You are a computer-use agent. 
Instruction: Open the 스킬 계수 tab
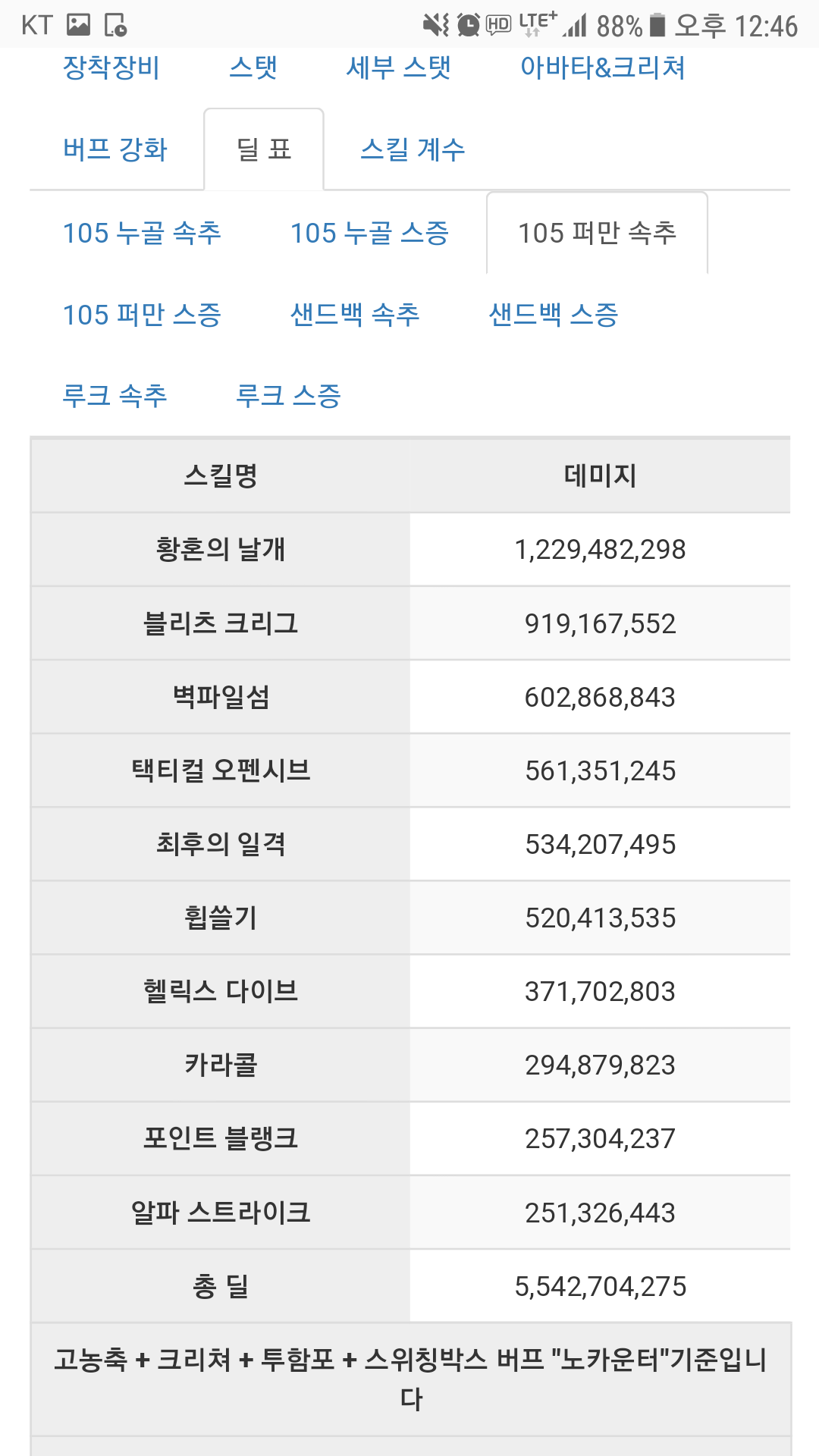(413, 149)
